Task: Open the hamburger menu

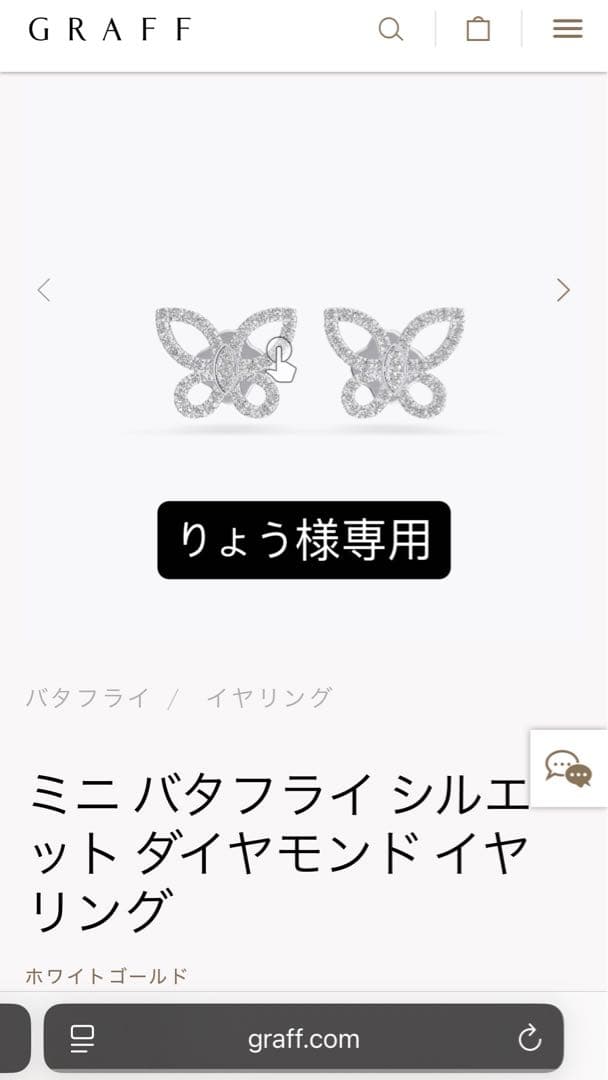Action: click(567, 30)
